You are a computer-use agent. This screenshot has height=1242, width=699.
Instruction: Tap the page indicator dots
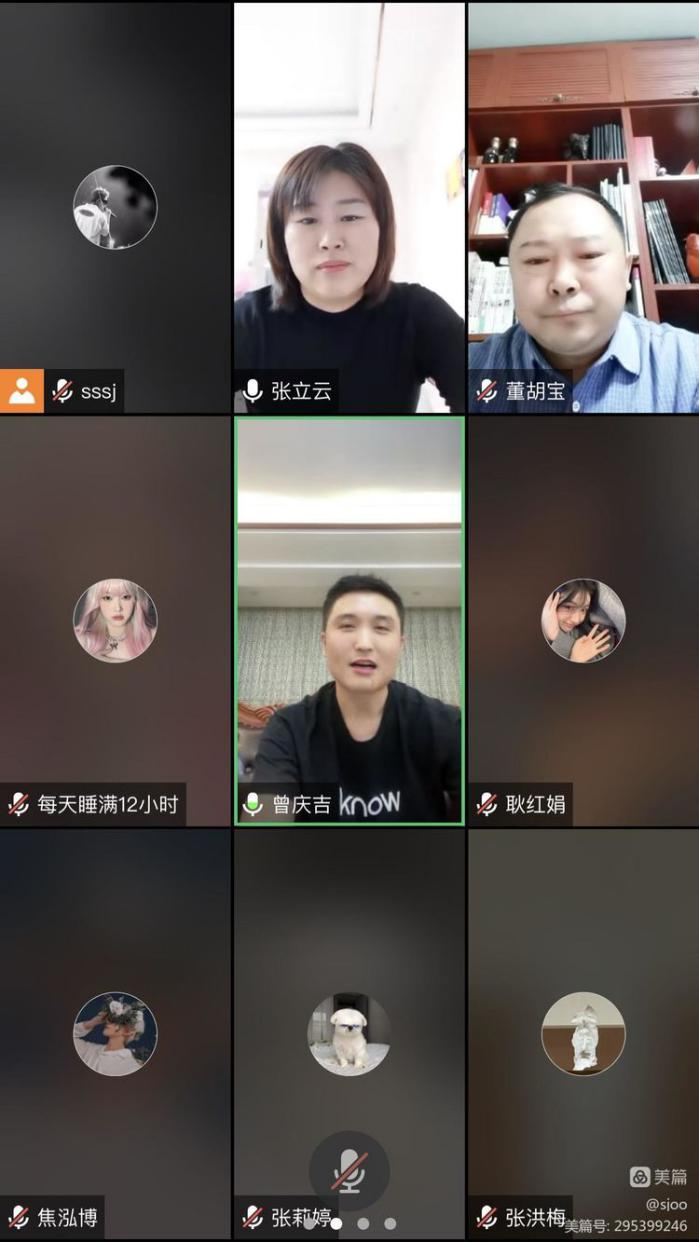349,1223
